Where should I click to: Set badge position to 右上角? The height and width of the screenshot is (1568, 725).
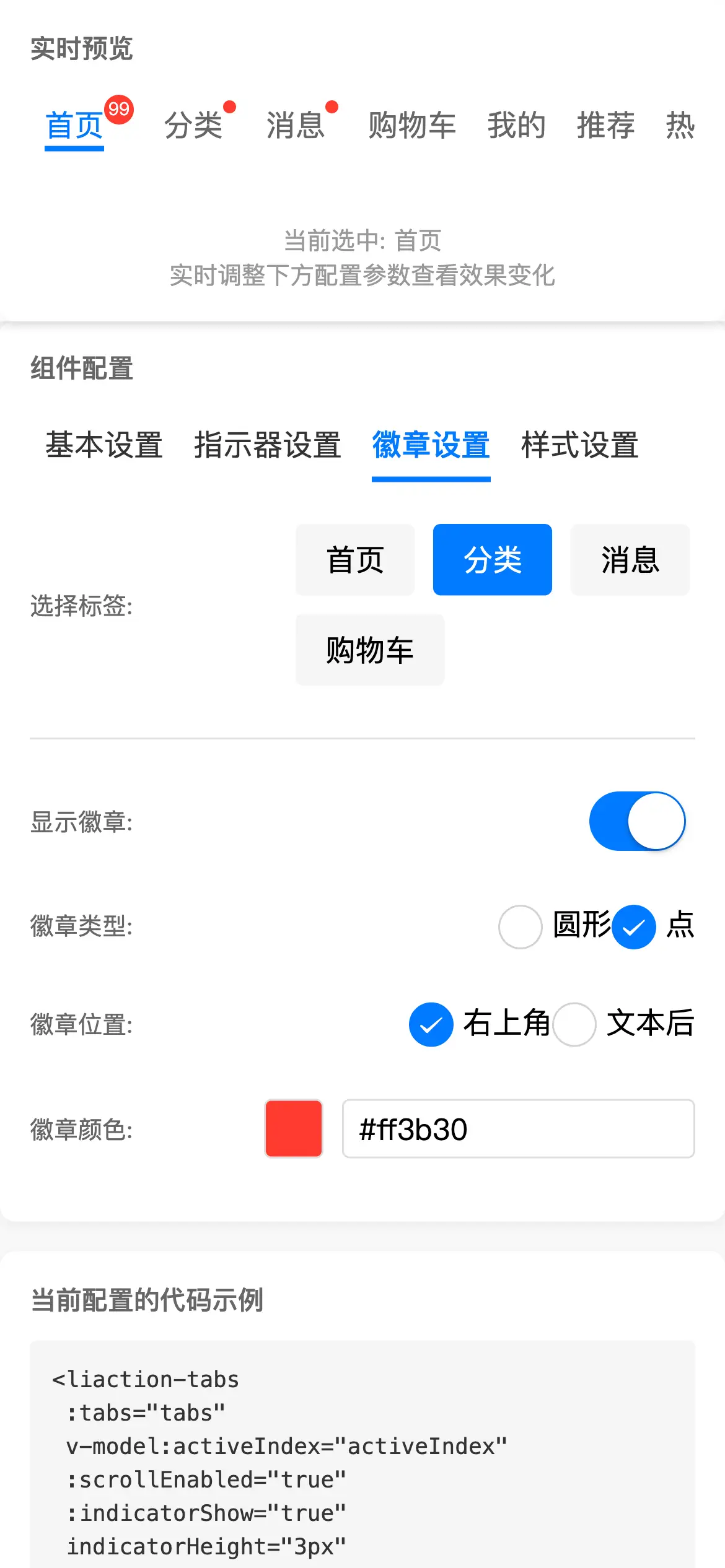[431, 1024]
